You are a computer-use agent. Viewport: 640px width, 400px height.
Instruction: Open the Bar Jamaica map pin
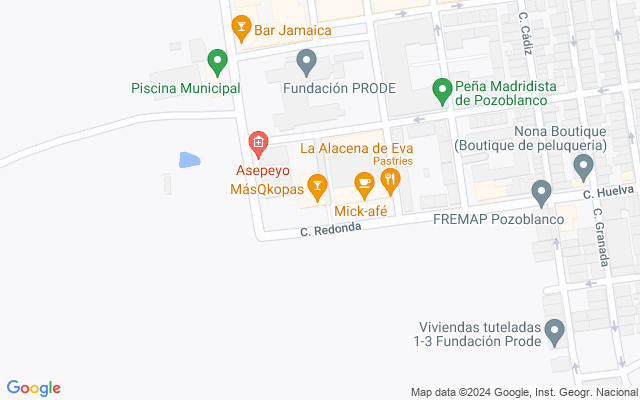pyautogui.click(x=240, y=28)
